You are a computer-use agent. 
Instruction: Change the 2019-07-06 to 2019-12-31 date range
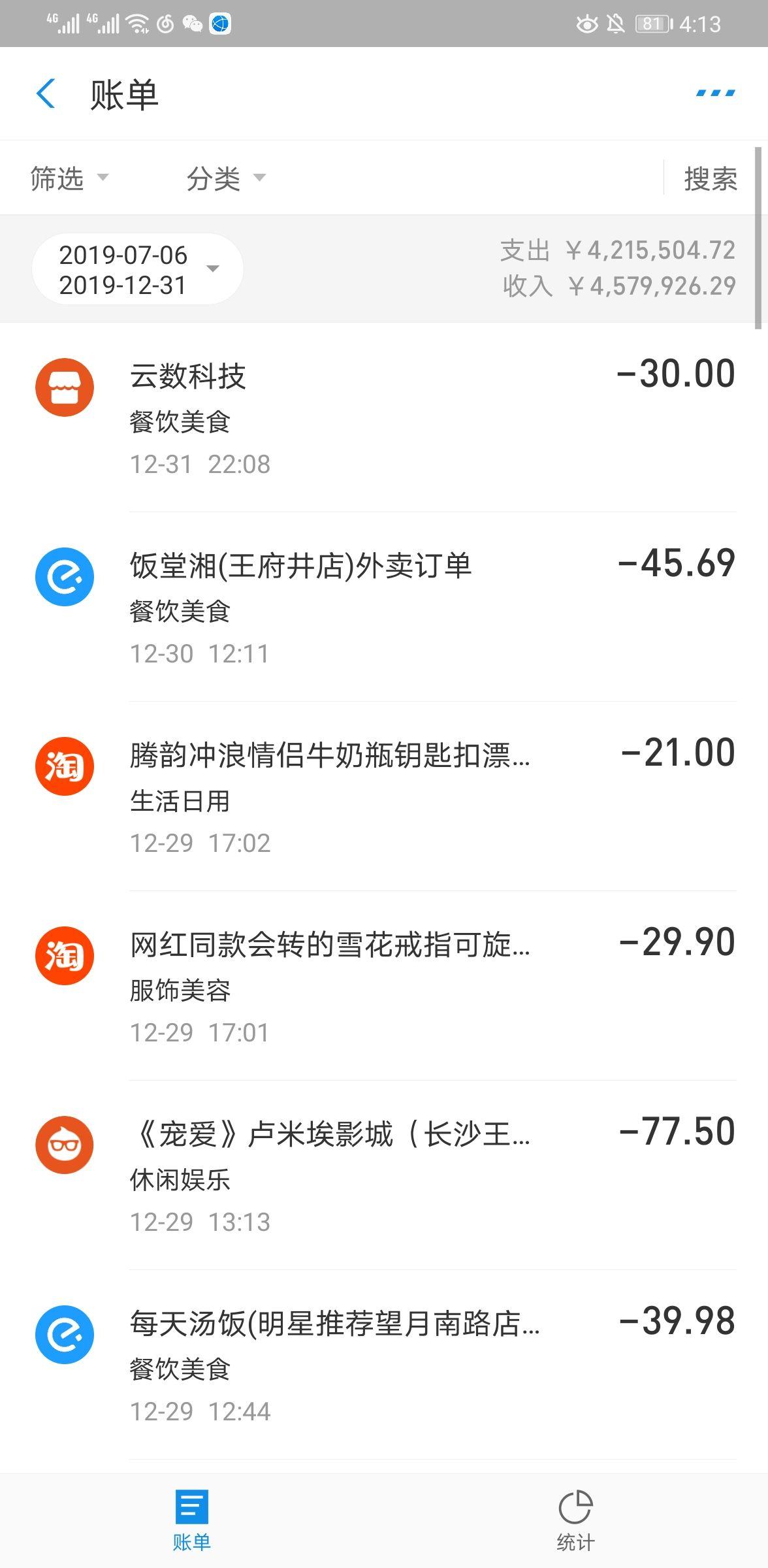click(x=137, y=269)
